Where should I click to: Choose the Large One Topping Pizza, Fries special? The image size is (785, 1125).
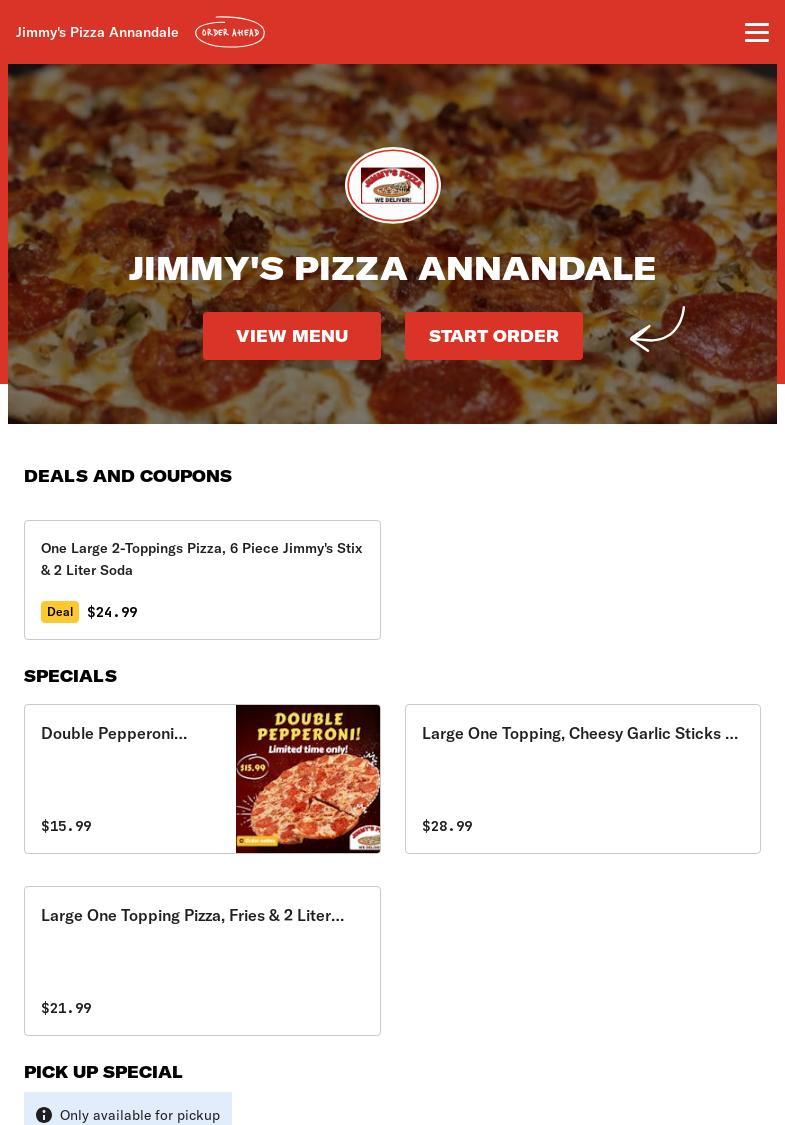click(202, 960)
